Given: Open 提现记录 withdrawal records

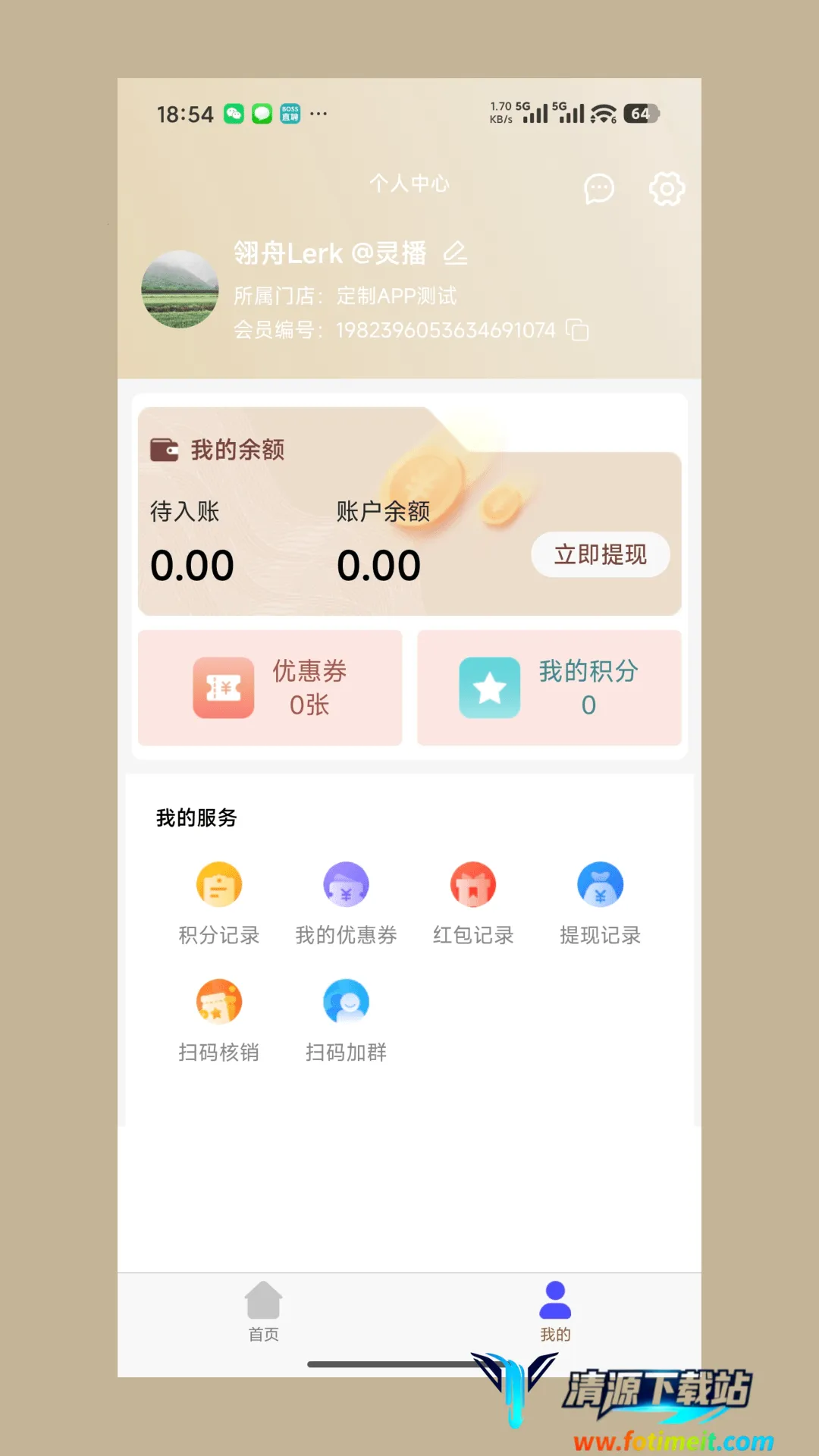Looking at the screenshot, I should click(600, 902).
